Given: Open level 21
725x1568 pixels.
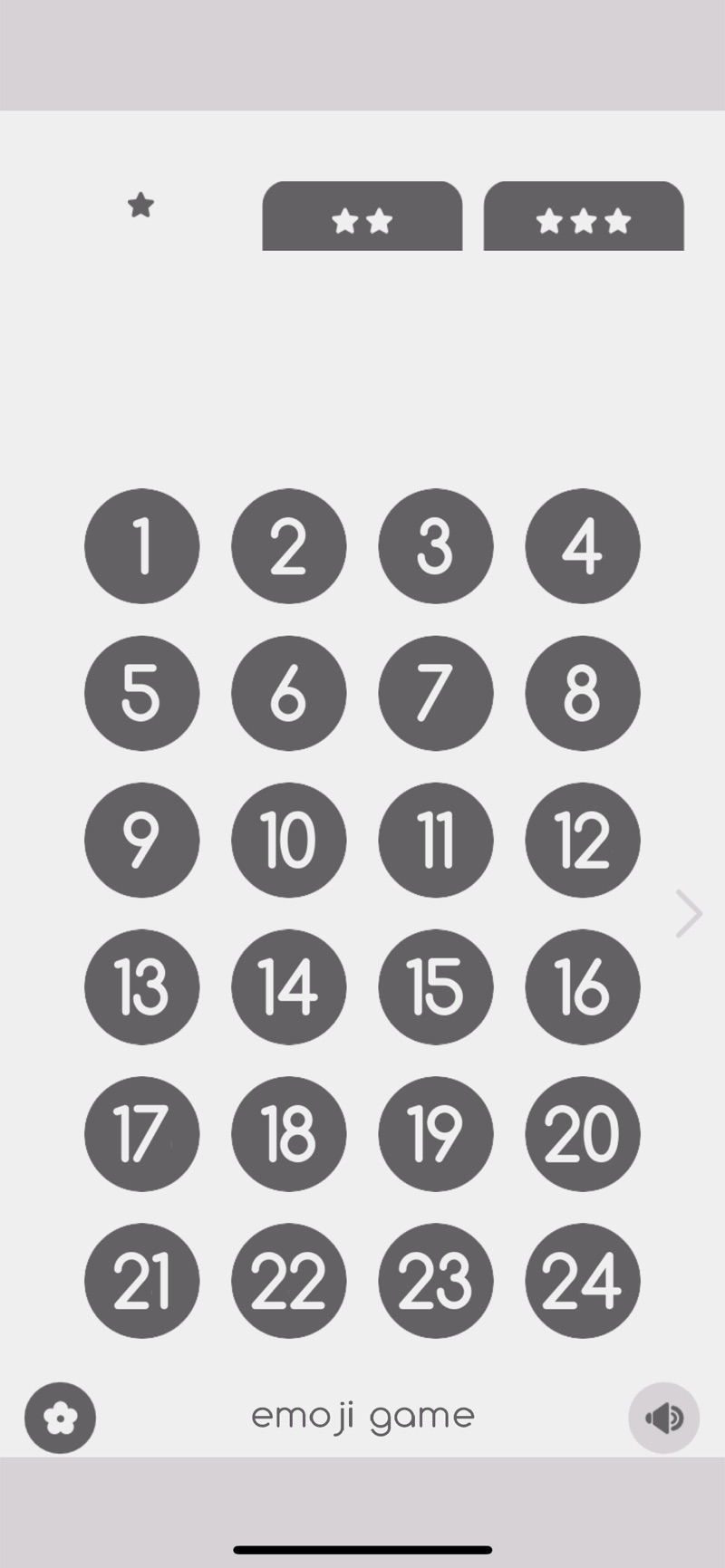Looking at the screenshot, I should tap(142, 1280).
